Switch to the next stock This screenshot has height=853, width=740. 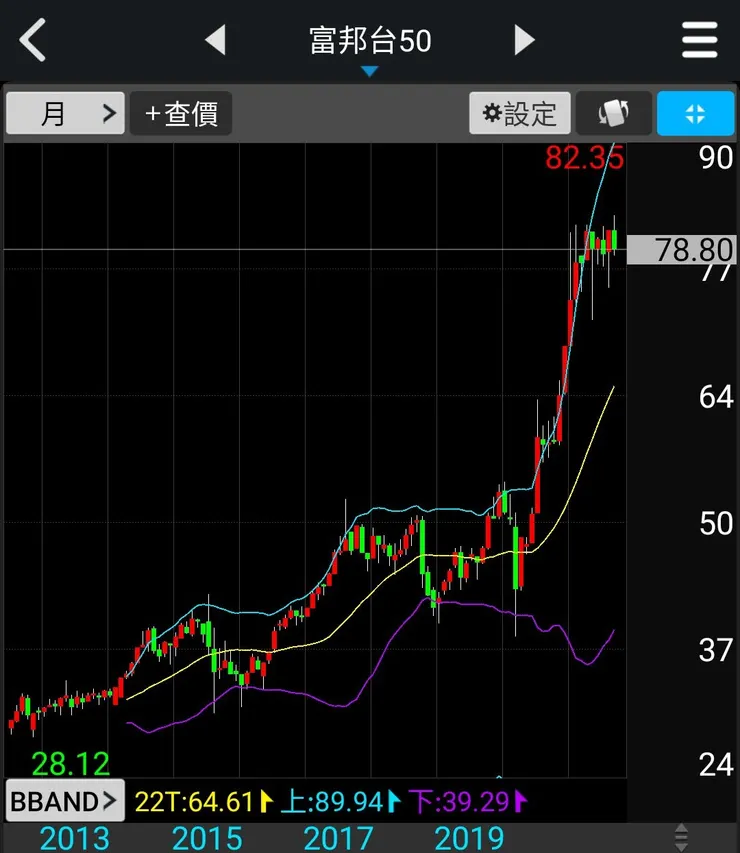click(524, 41)
